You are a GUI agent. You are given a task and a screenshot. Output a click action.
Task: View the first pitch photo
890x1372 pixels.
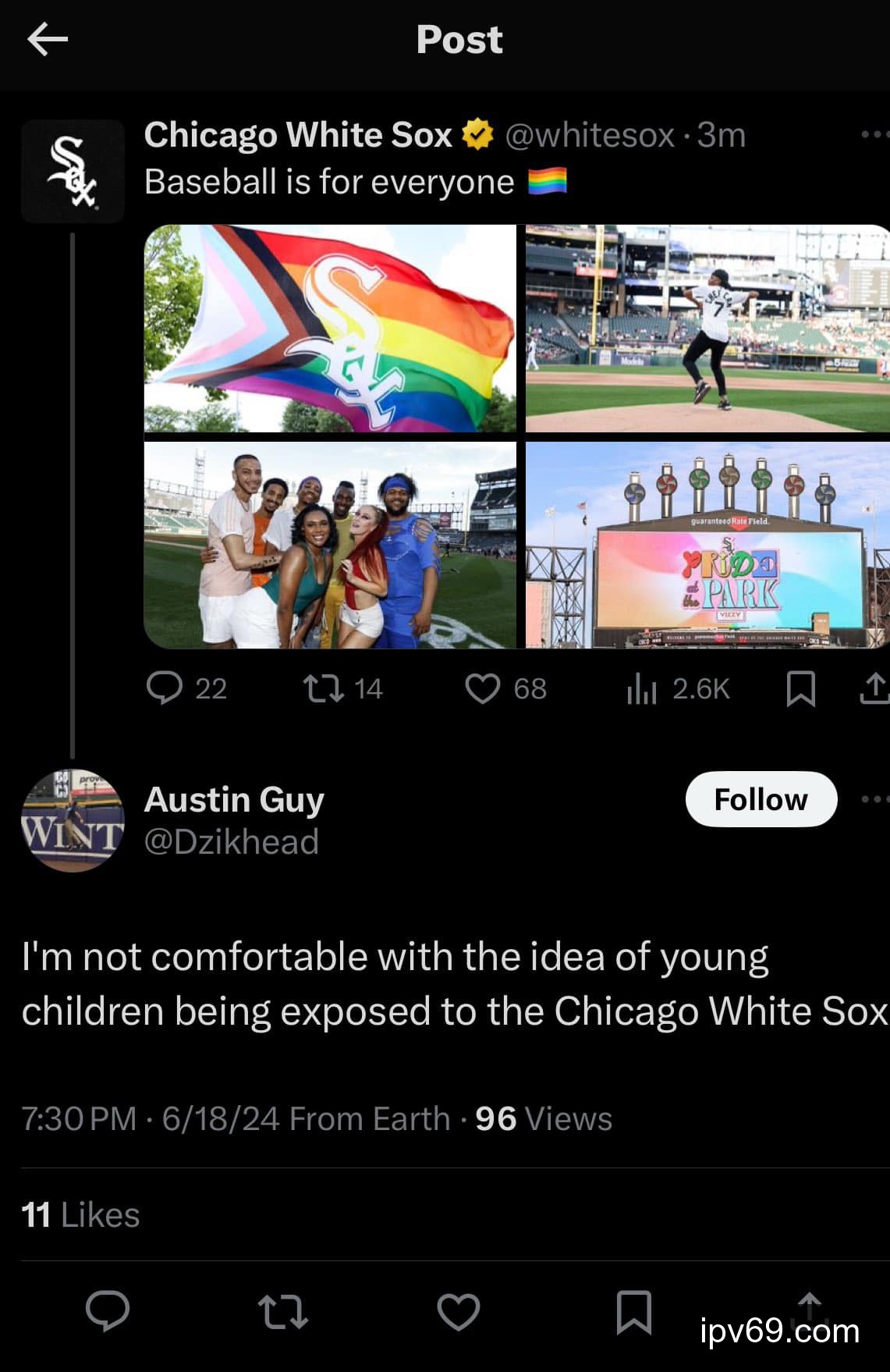click(x=707, y=328)
